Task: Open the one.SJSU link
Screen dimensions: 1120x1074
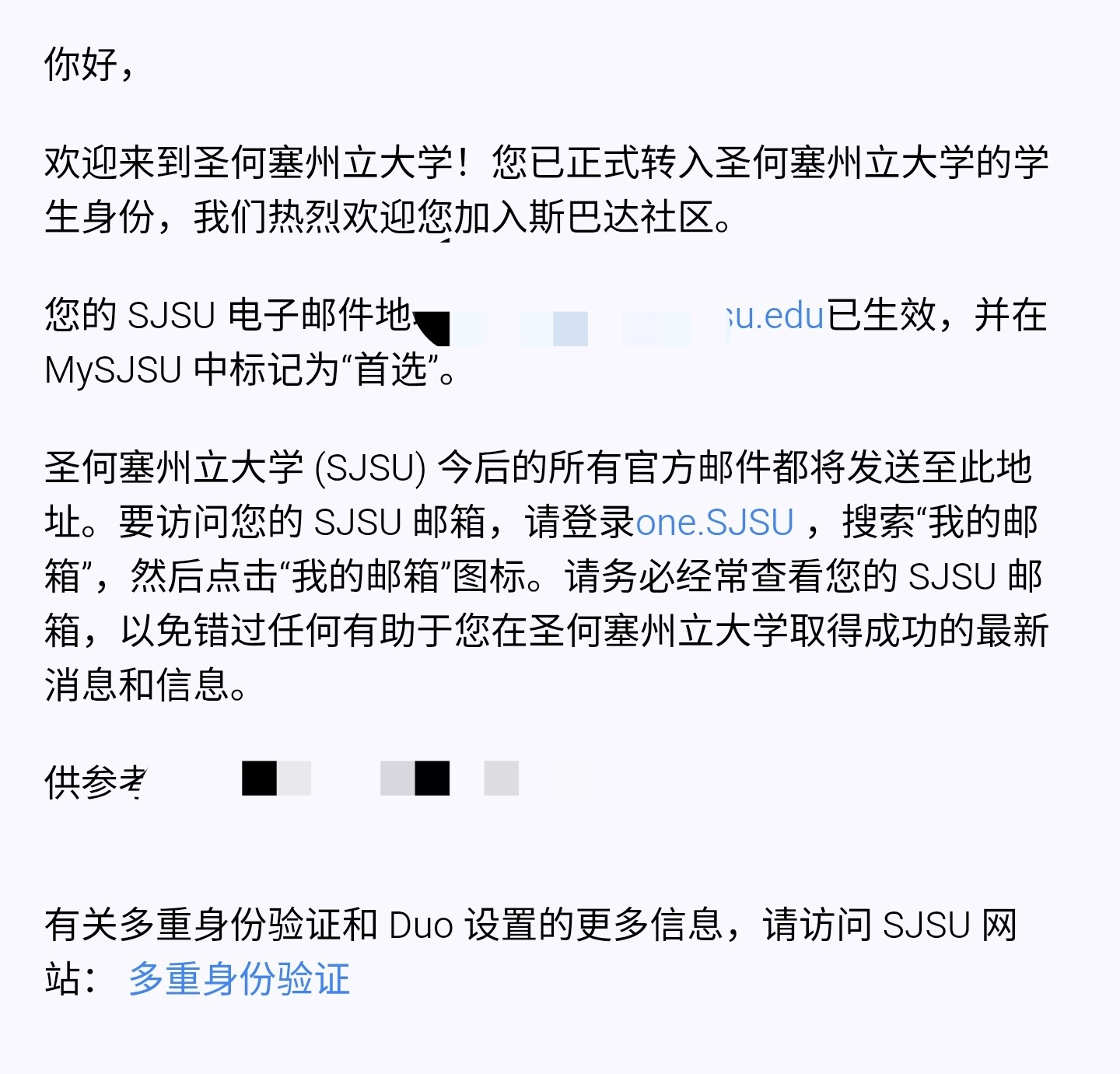Action: (x=715, y=522)
